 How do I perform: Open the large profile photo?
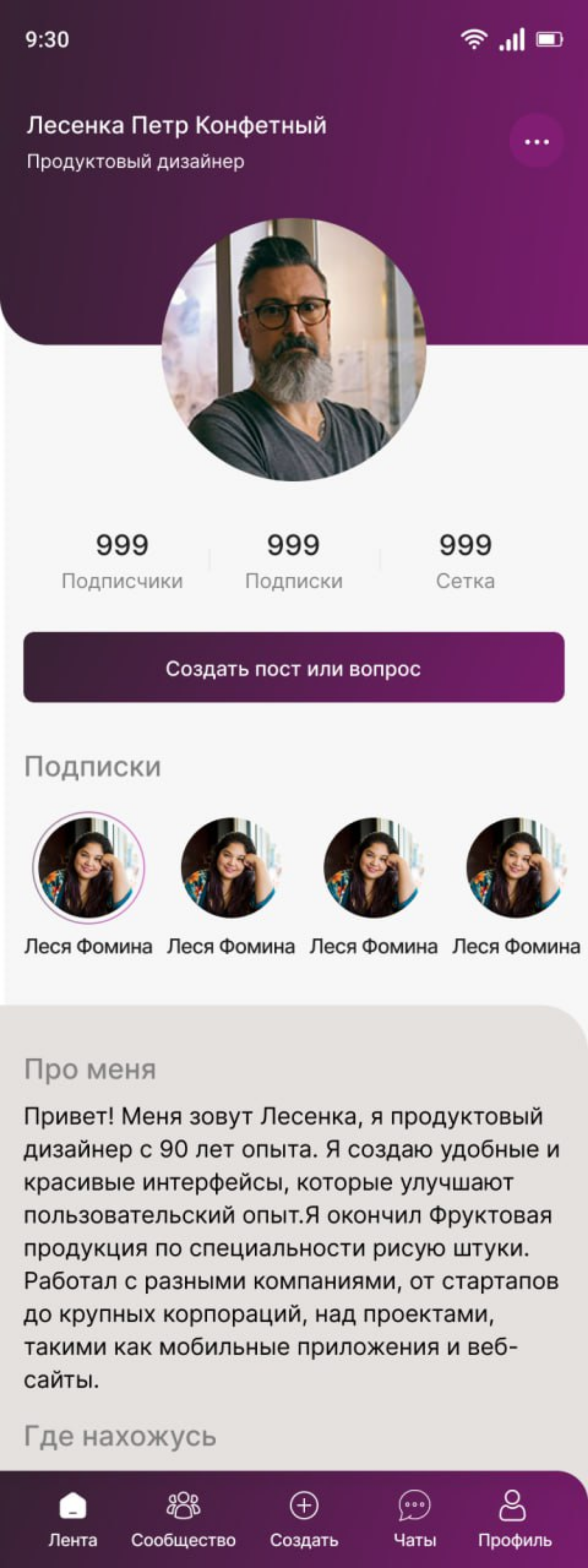pyautogui.click(x=294, y=350)
